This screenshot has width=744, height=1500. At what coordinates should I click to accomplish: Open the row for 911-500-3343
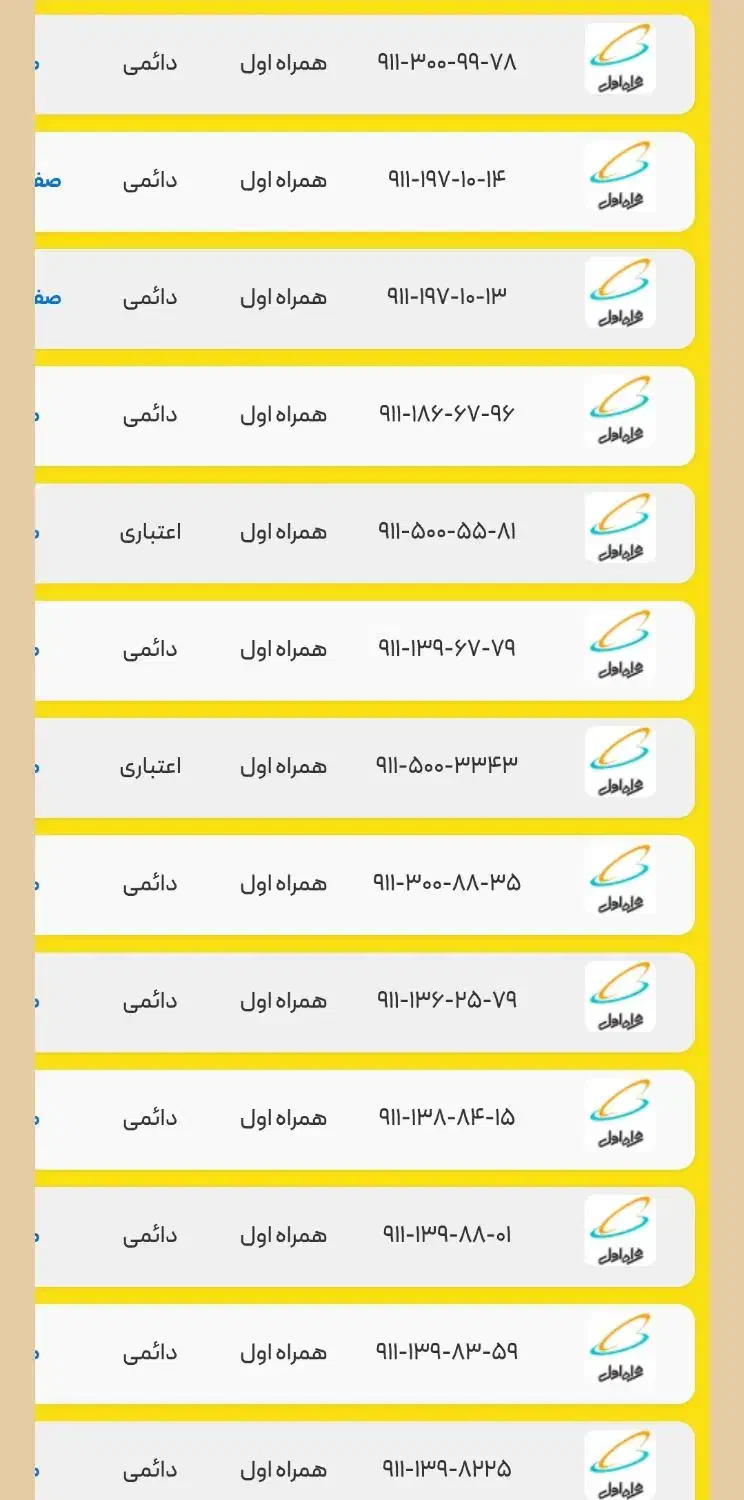point(447,766)
